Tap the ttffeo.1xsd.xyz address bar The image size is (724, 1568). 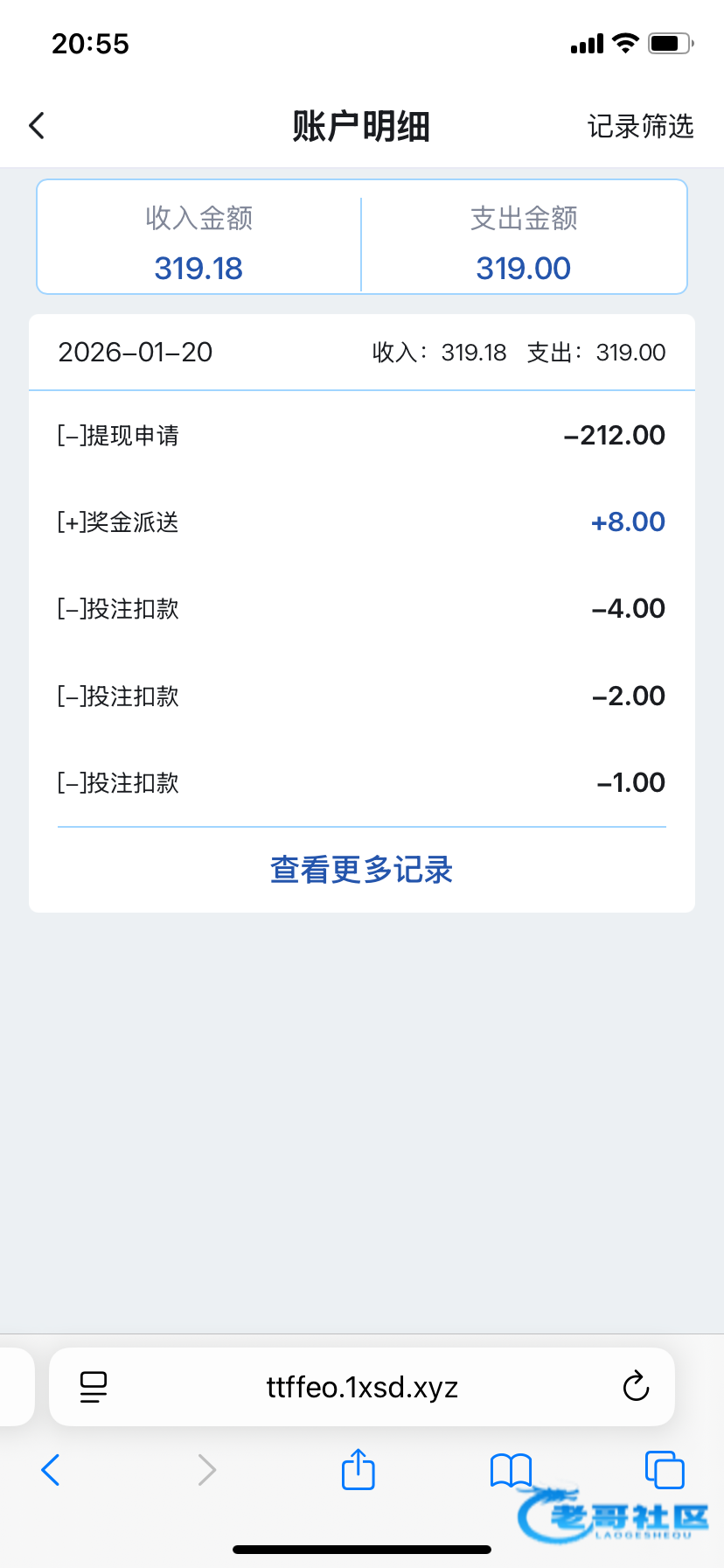[362, 1387]
